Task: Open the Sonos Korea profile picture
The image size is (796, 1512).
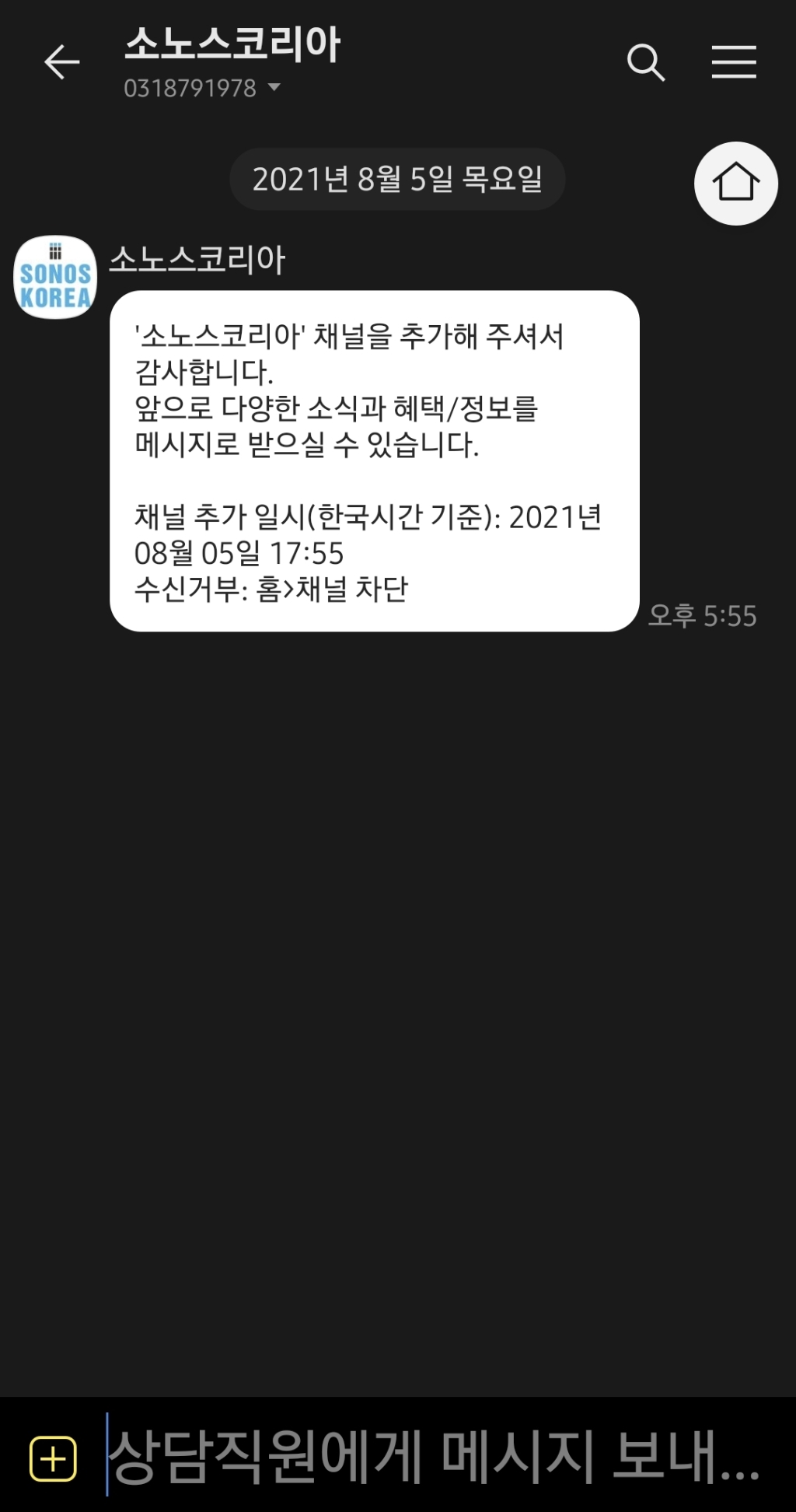Action: tap(55, 278)
